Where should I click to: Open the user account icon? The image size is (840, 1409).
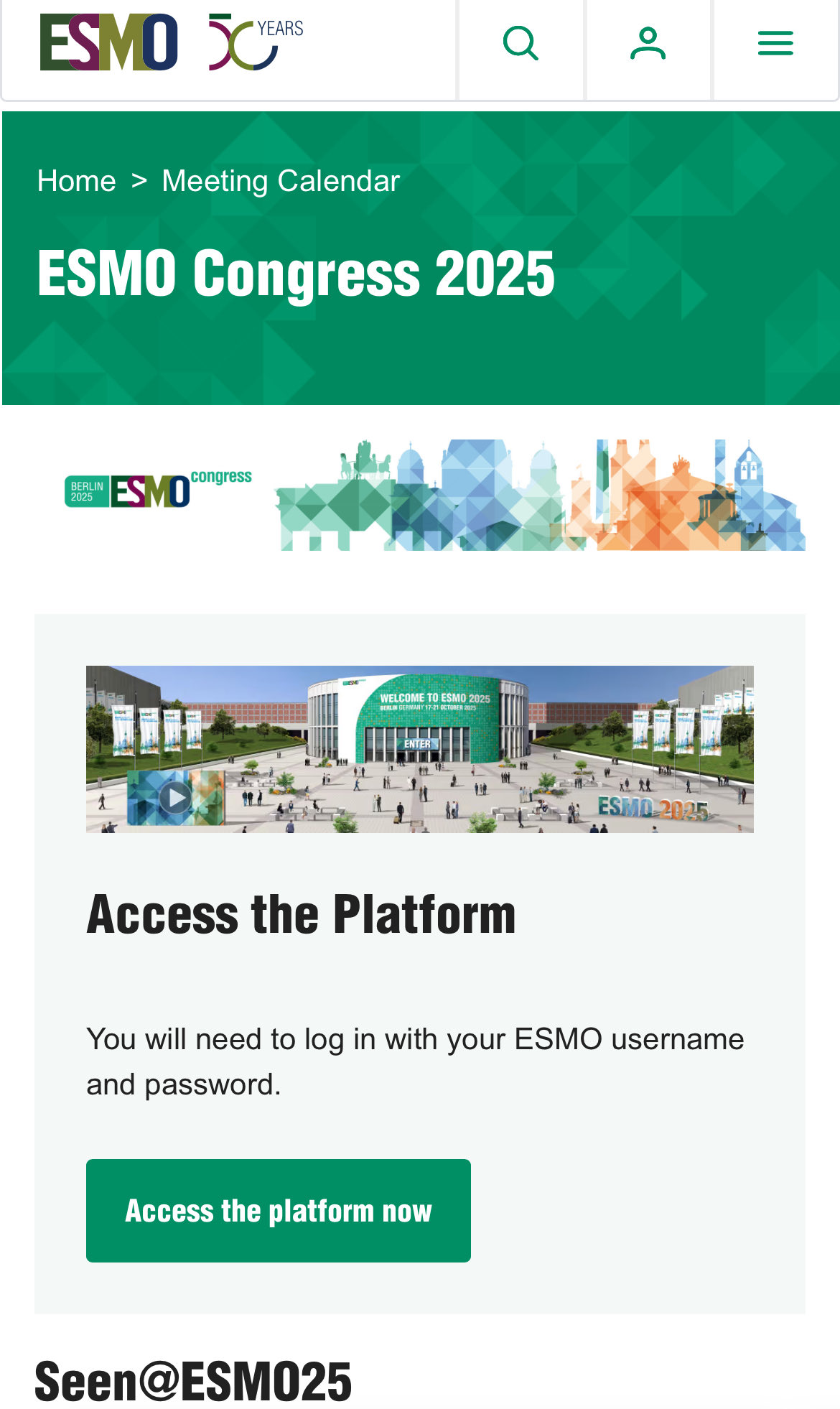click(648, 44)
